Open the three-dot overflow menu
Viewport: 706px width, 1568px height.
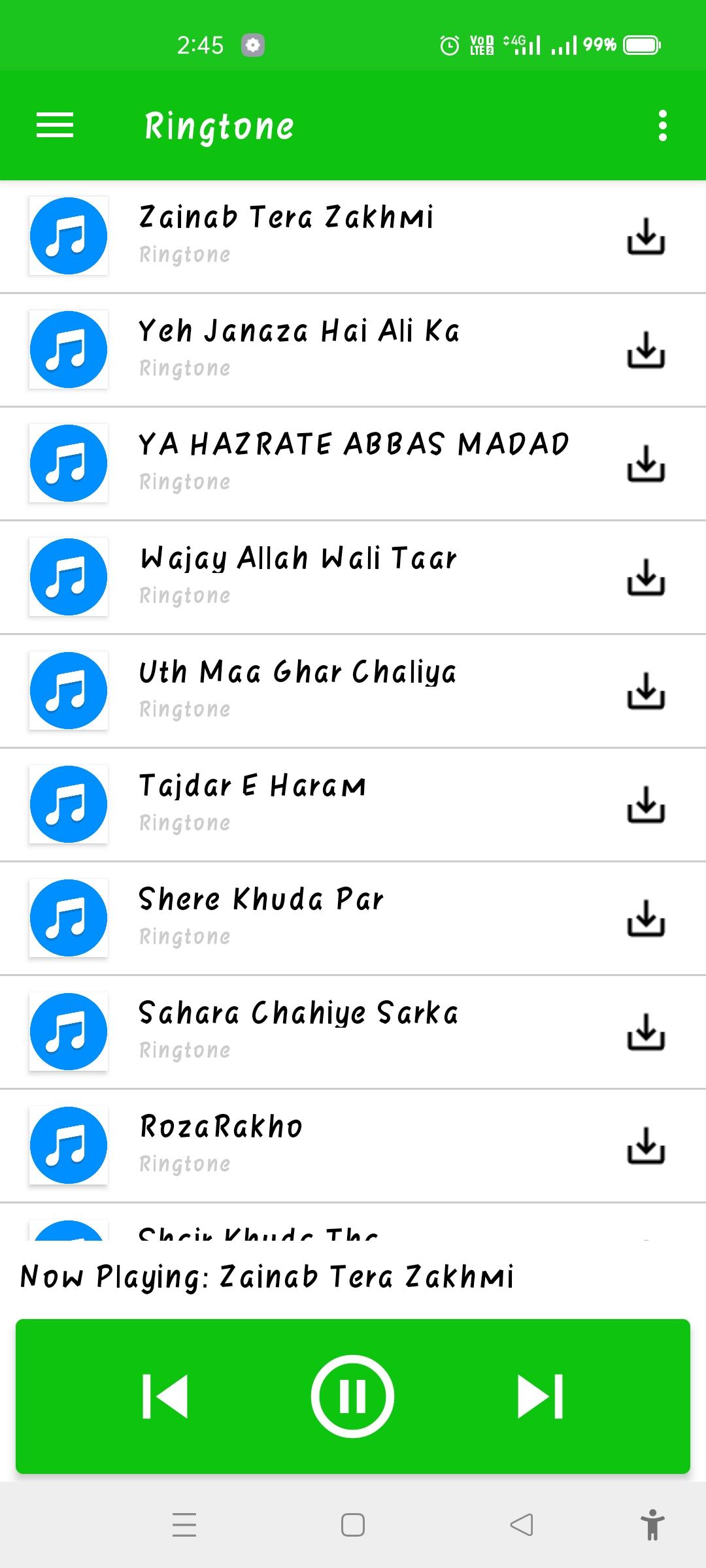(x=662, y=125)
